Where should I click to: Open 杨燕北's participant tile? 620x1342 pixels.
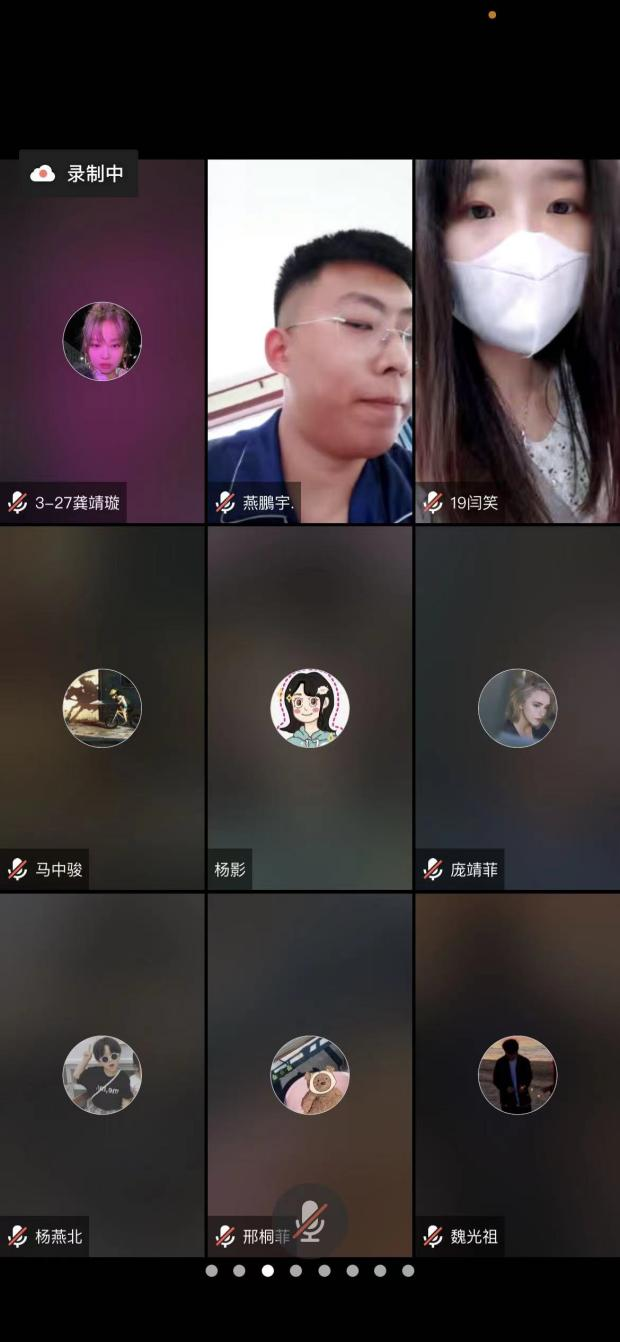coord(102,1075)
